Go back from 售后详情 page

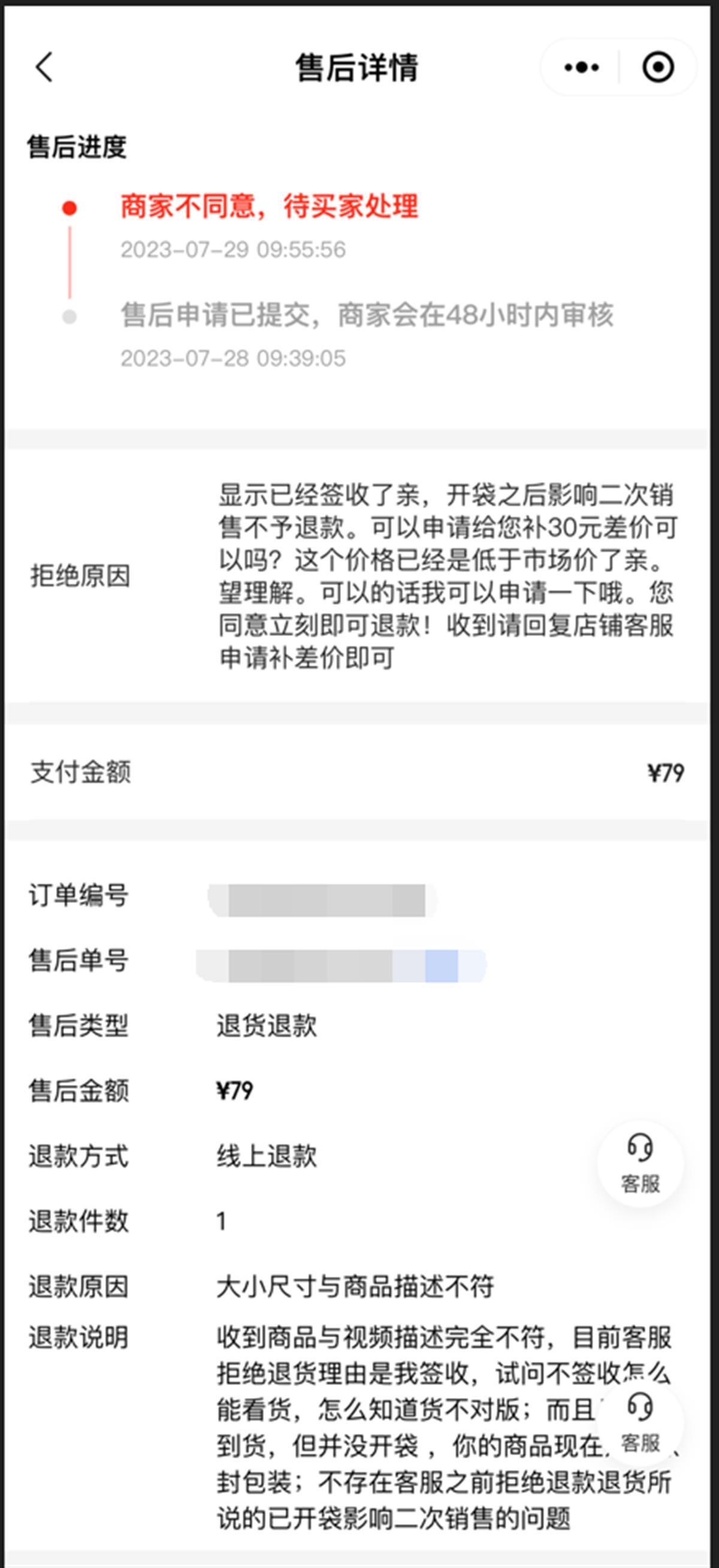point(44,67)
